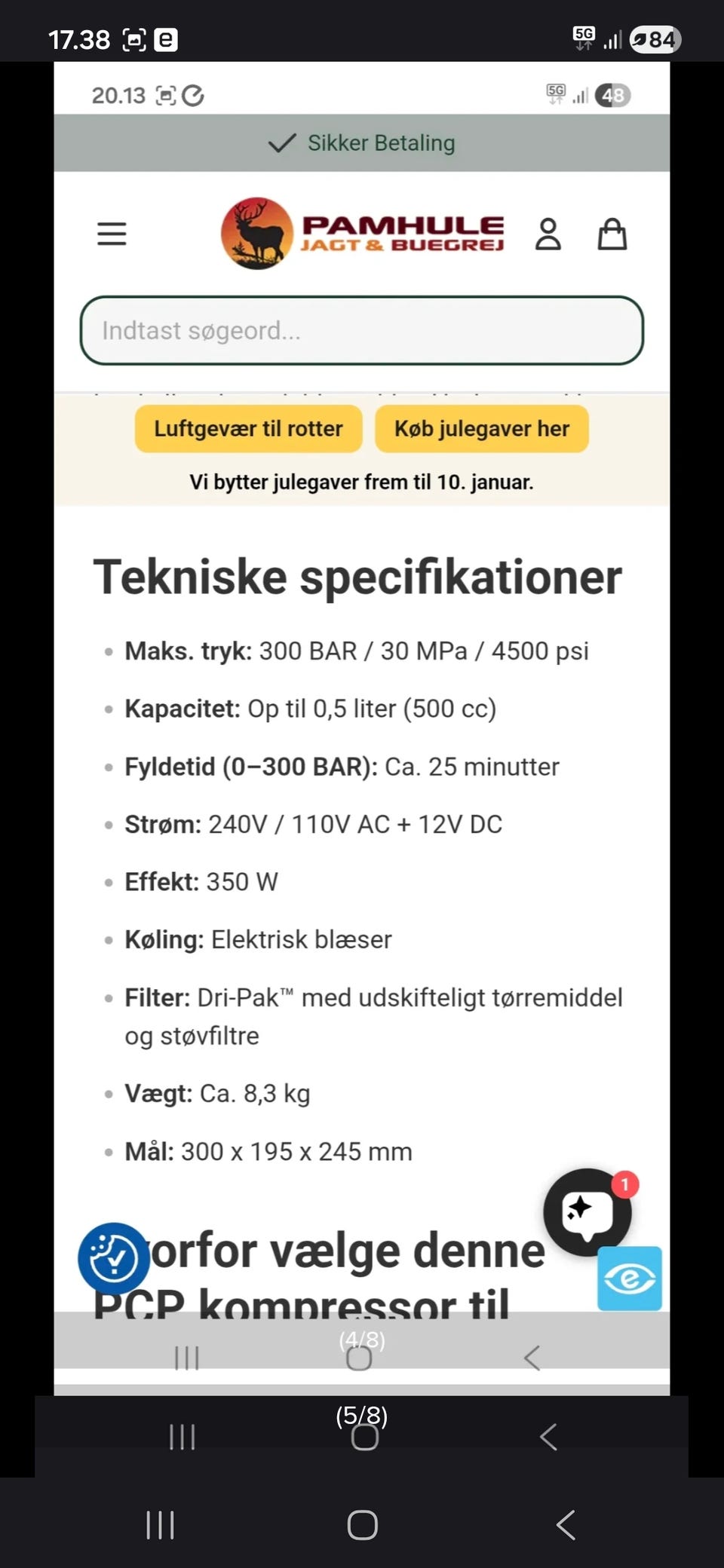Open 'Køb julegaver her'

click(x=482, y=429)
